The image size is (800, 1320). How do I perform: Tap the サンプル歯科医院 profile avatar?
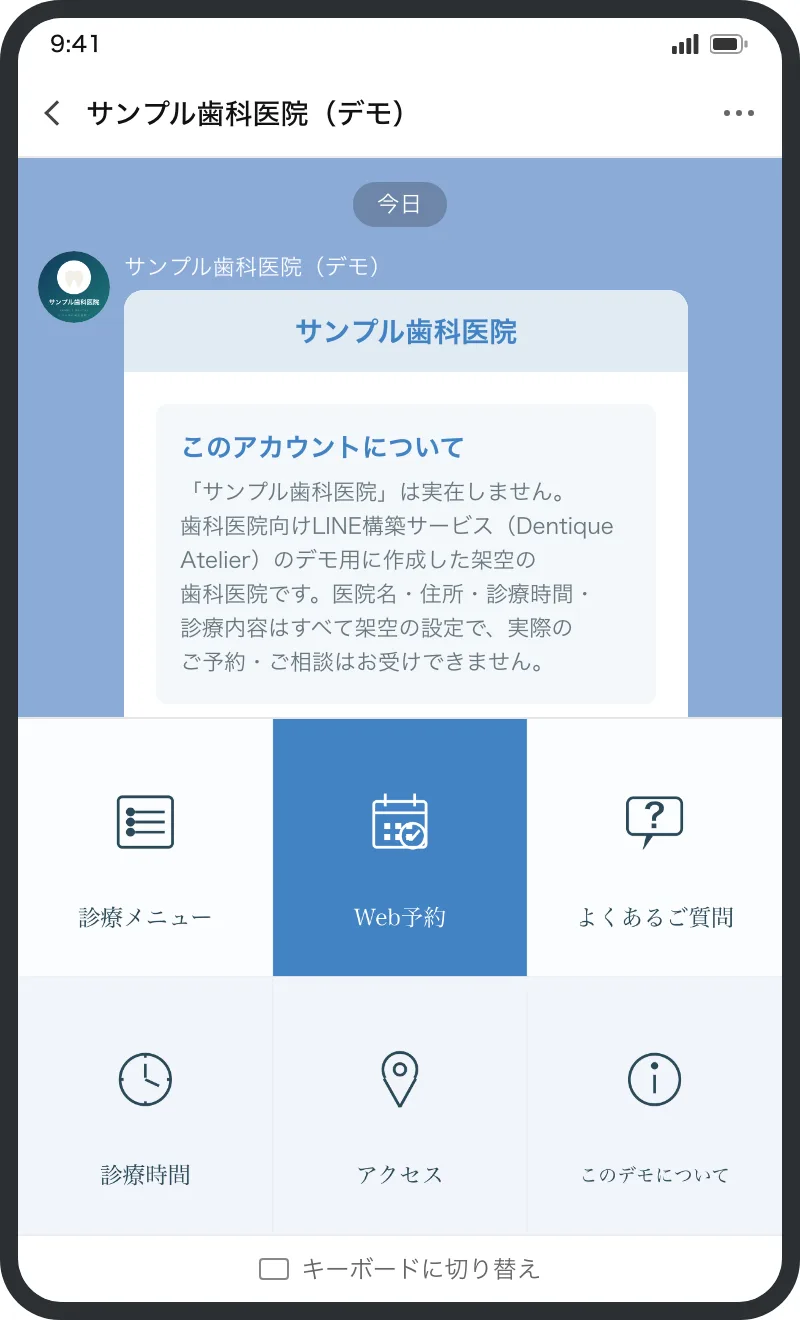pyautogui.click(x=74, y=287)
